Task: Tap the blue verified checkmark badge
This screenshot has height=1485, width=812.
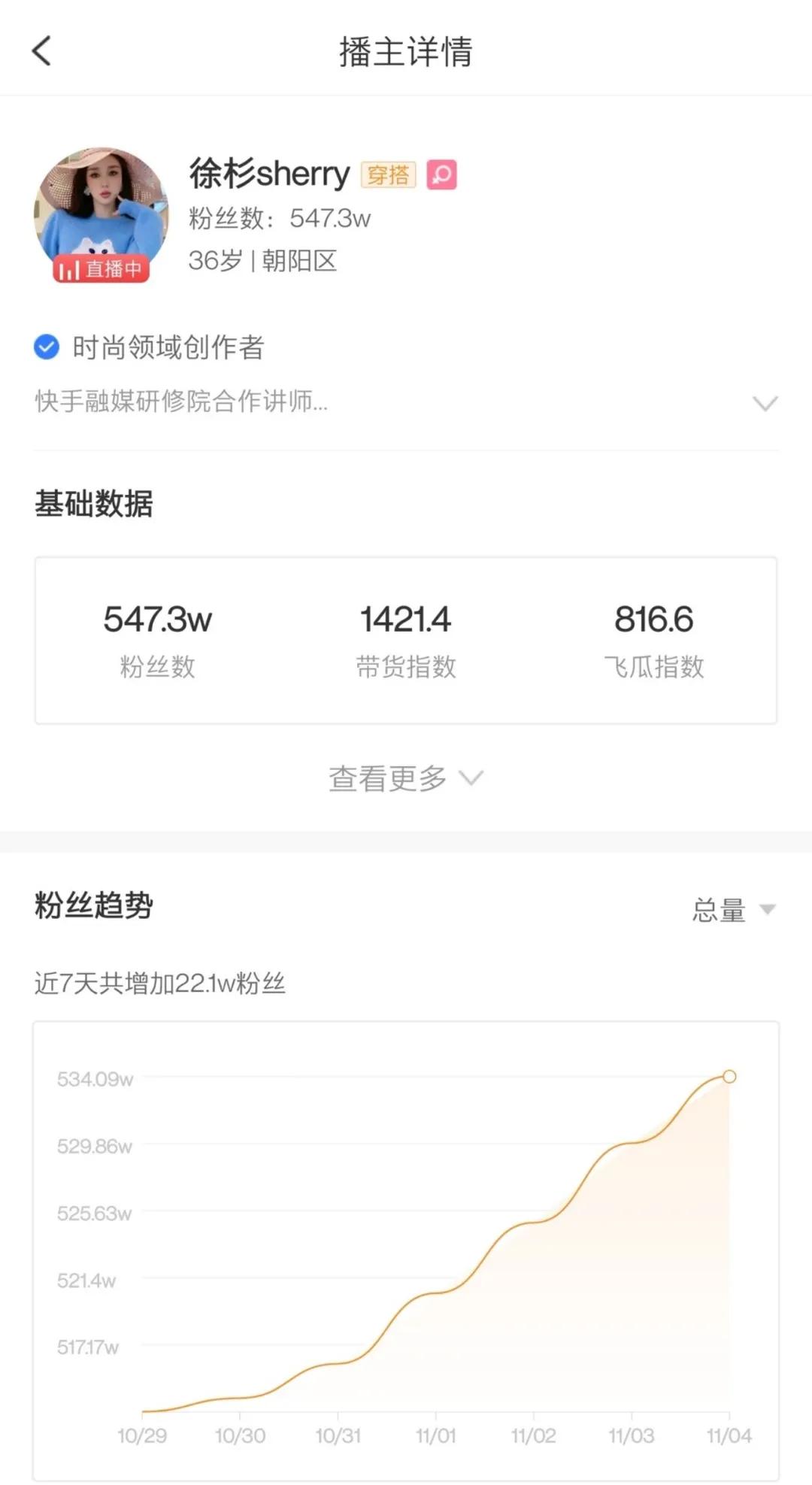Action: (45, 347)
